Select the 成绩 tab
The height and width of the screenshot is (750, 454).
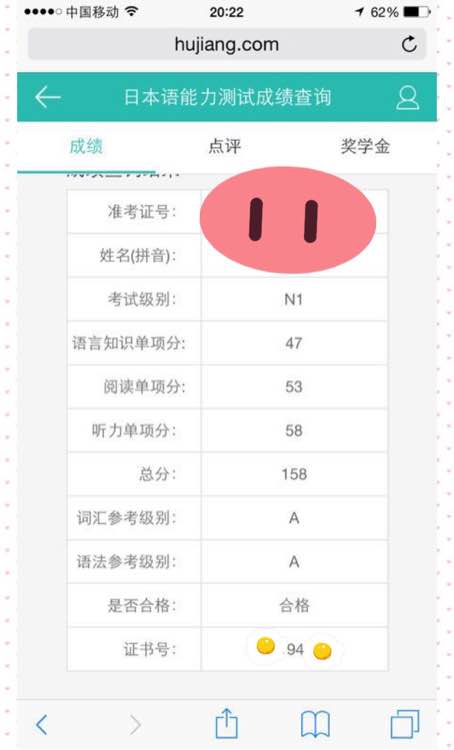point(86,146)
